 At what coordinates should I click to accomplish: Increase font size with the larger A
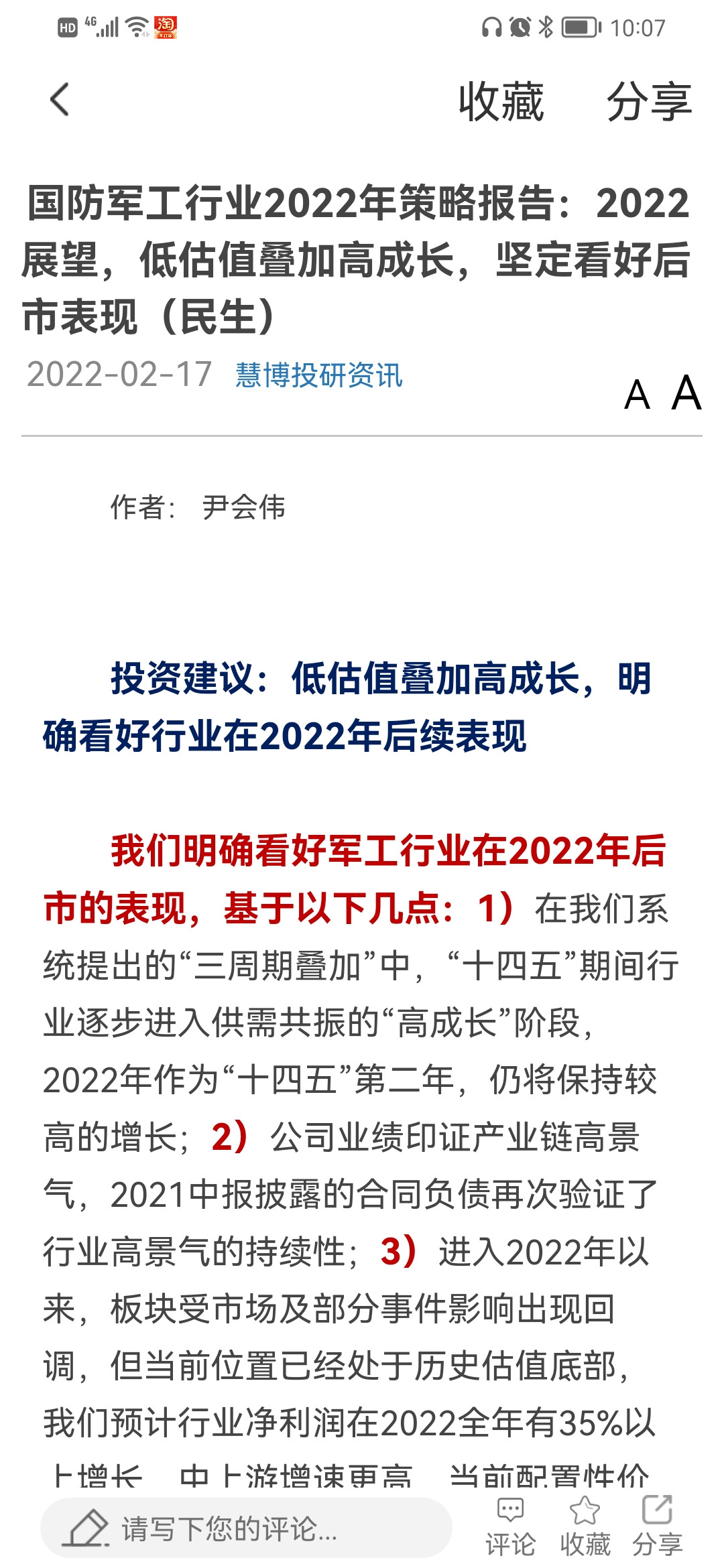click(x=686, y=393)
